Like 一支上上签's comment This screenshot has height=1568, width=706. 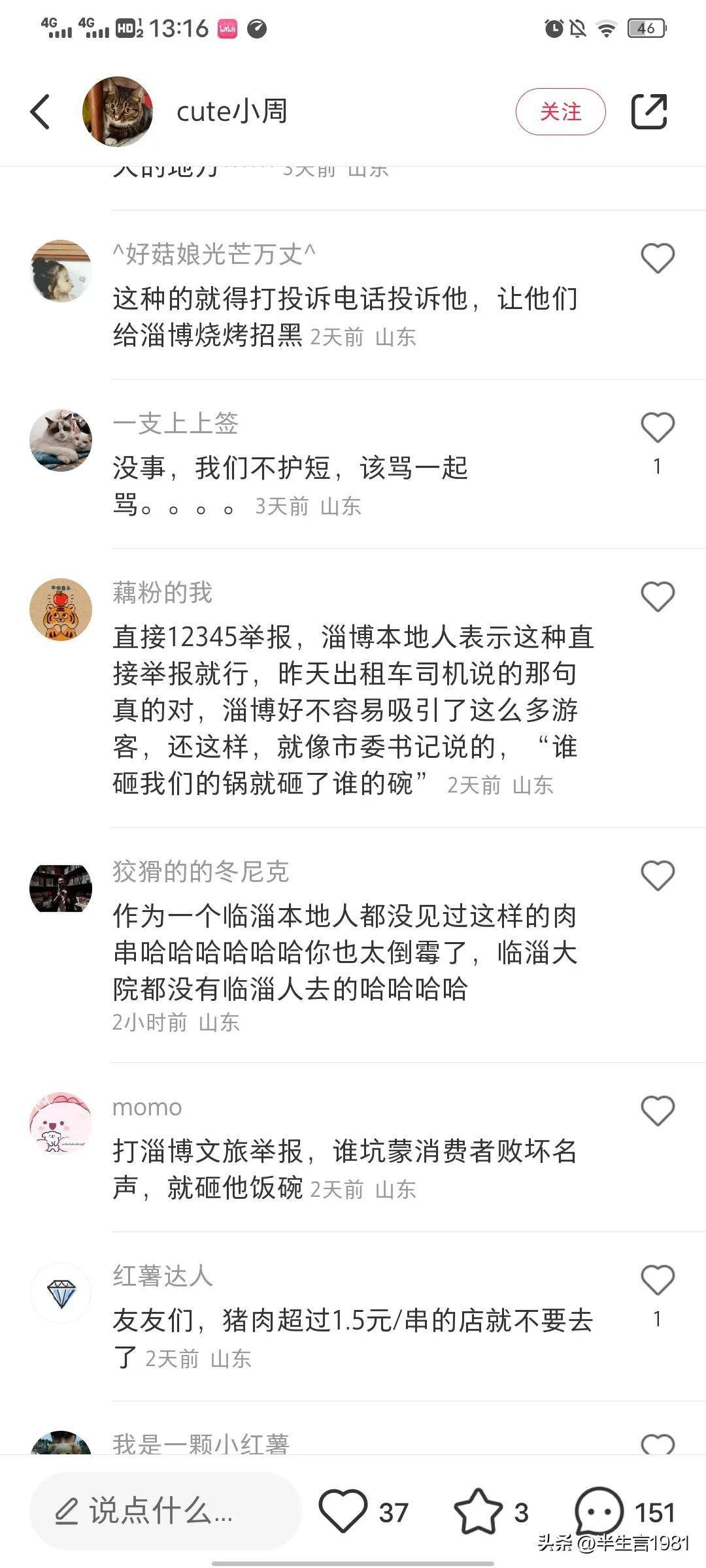(657, 428)
